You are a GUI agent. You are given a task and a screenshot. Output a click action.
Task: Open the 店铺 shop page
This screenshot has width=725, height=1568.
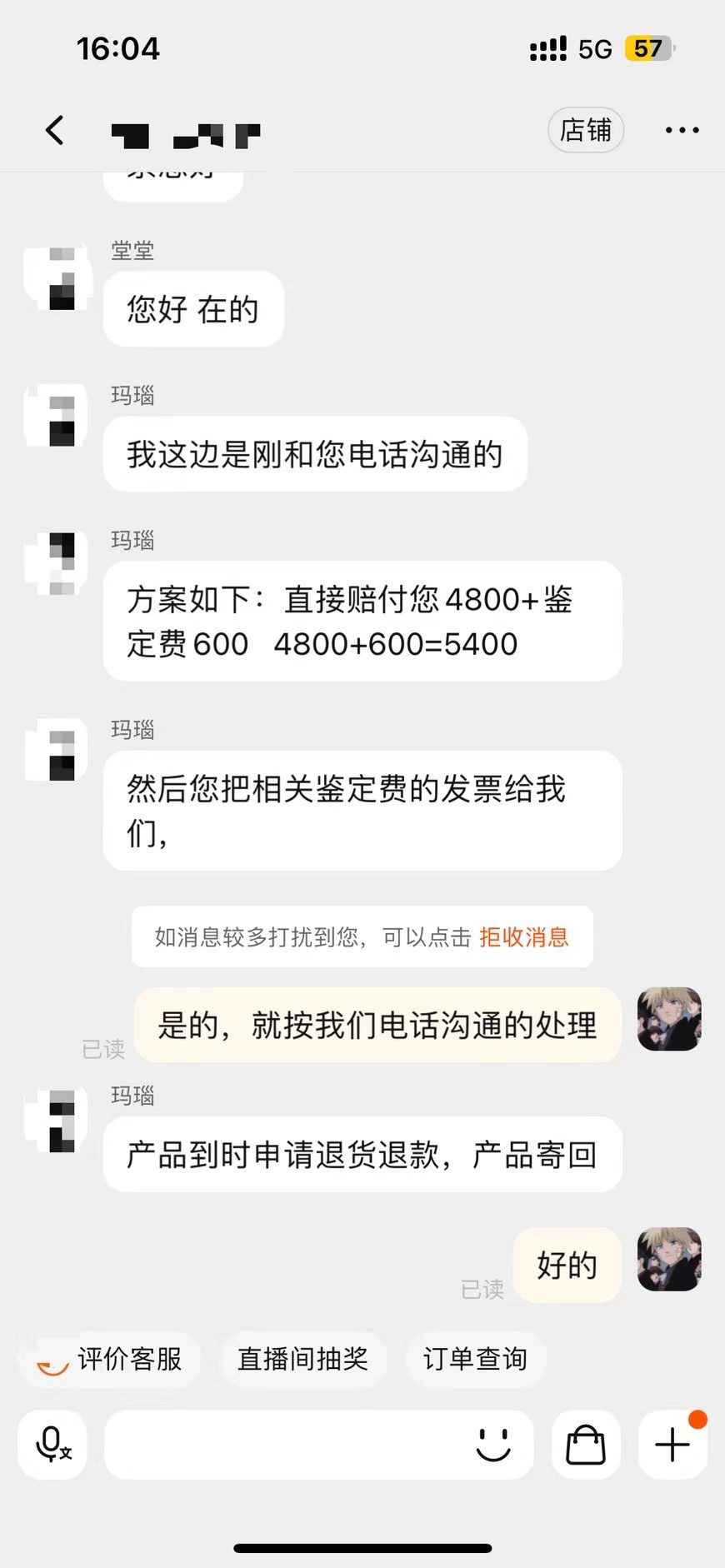[x=585, y=130]
